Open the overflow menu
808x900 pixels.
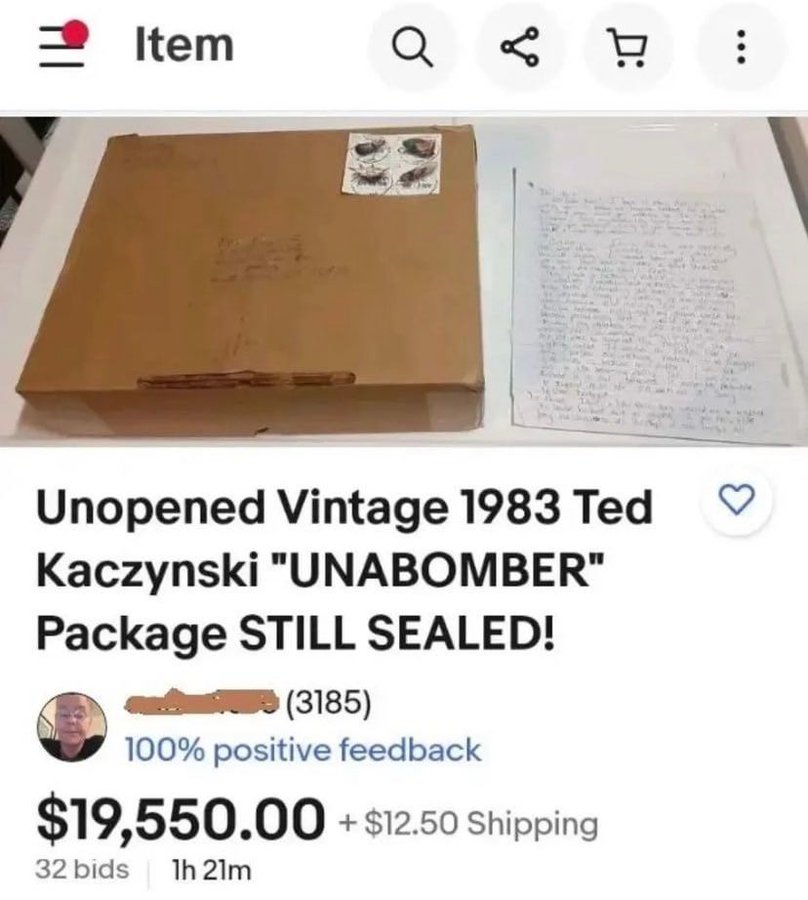pyautogui.click(x=738, y=46)
